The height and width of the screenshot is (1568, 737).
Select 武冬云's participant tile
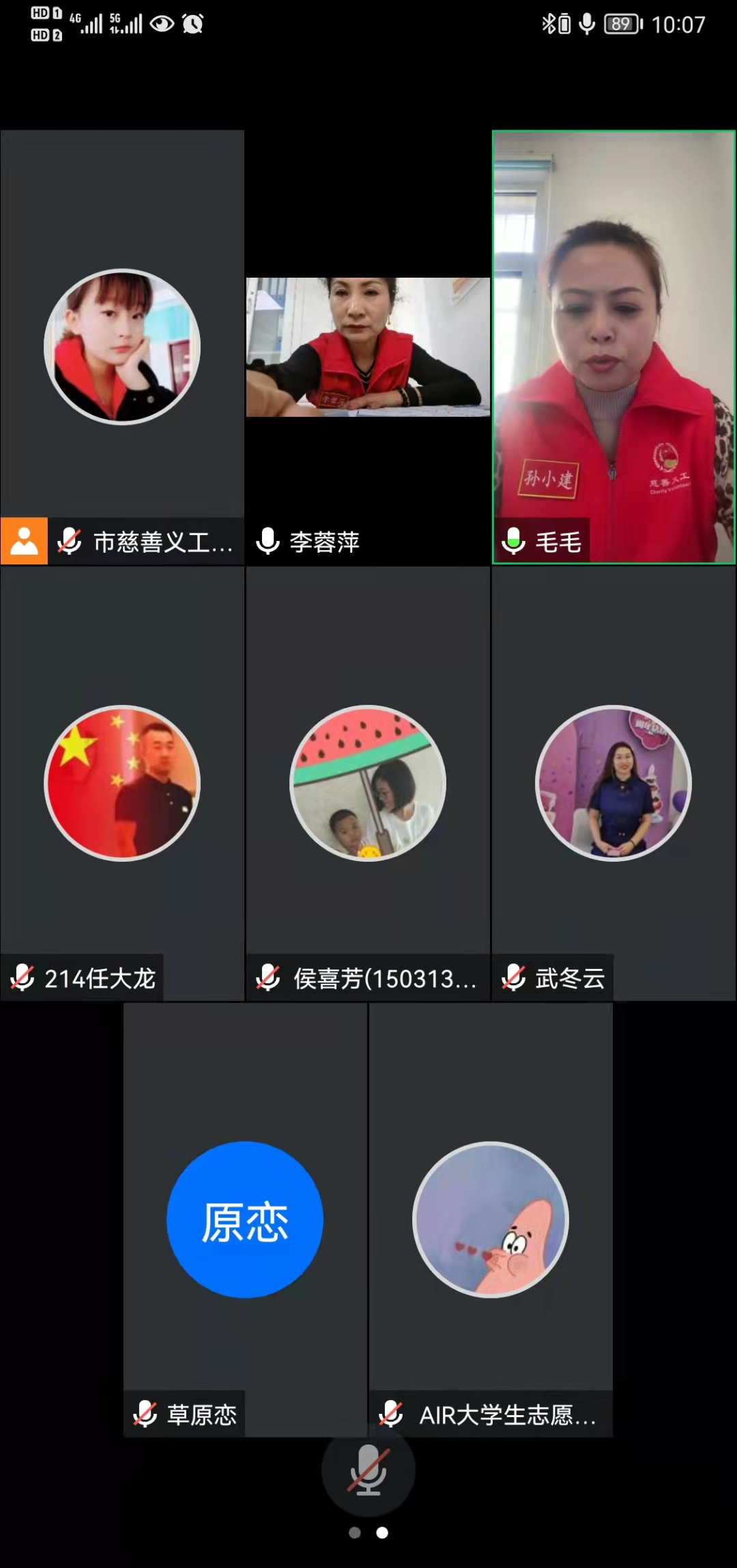click(613, 783)
